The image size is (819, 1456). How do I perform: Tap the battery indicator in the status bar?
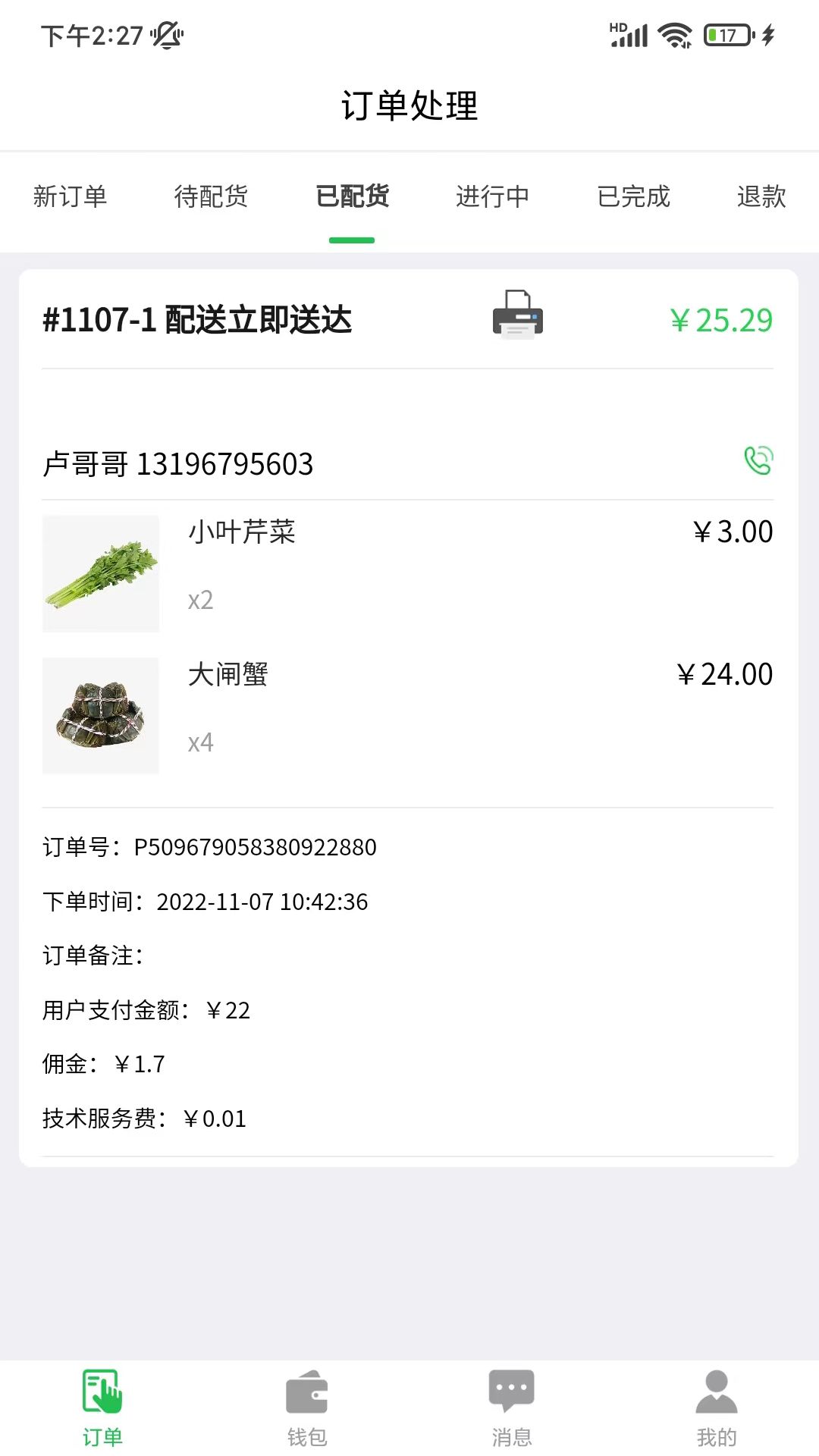[x=724, y=34]
